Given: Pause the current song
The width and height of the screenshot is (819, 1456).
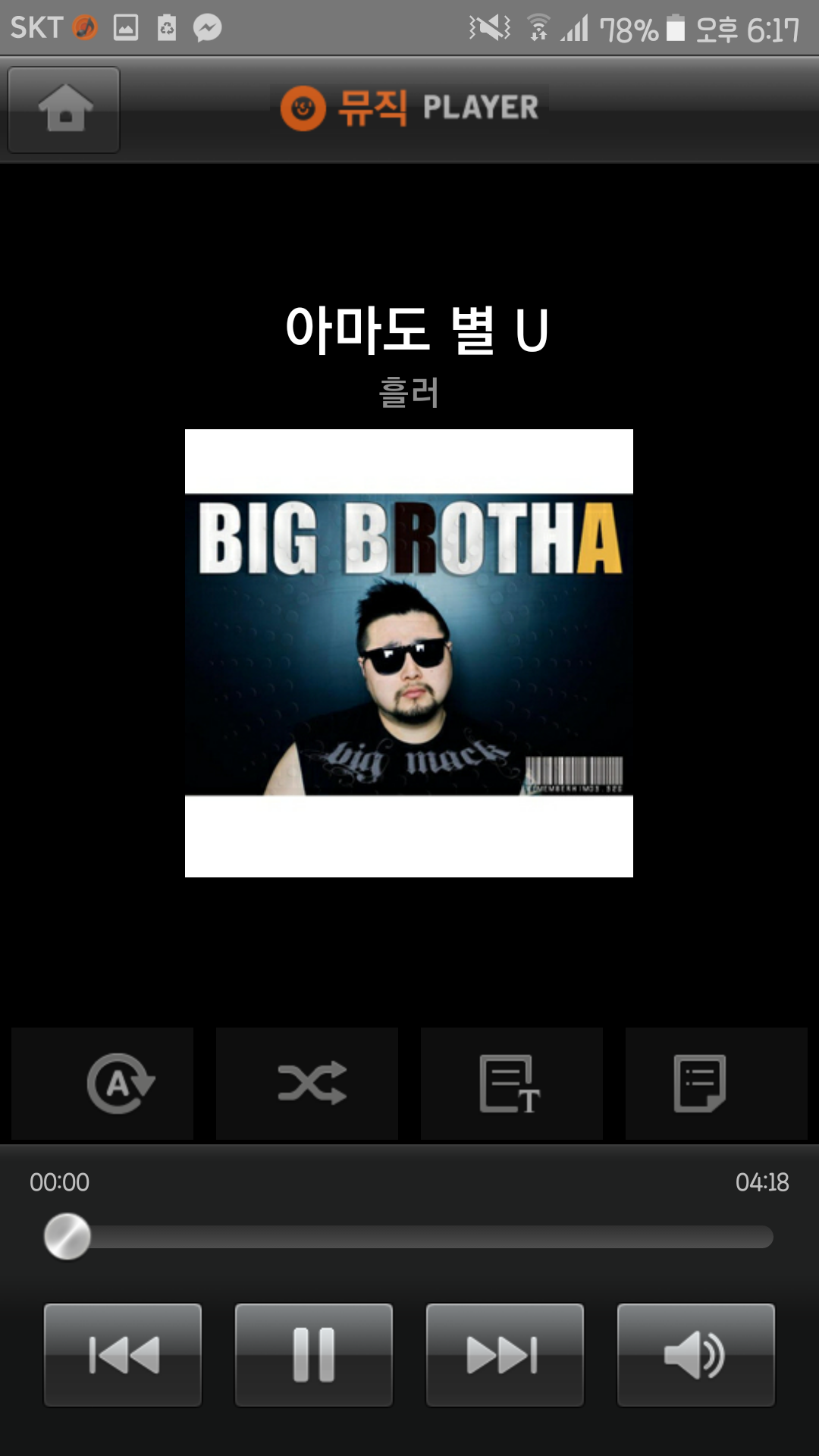Looking at the screenshot, I should [x=314, y=1355].
